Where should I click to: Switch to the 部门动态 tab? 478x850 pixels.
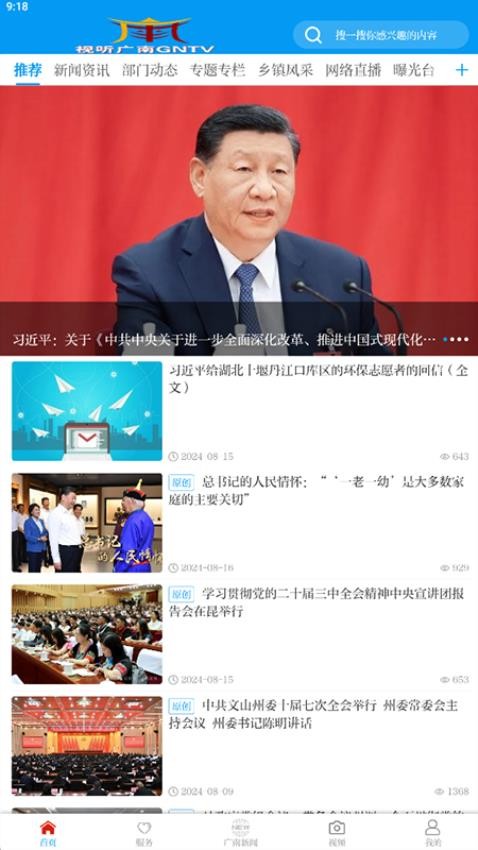(150, 70)
